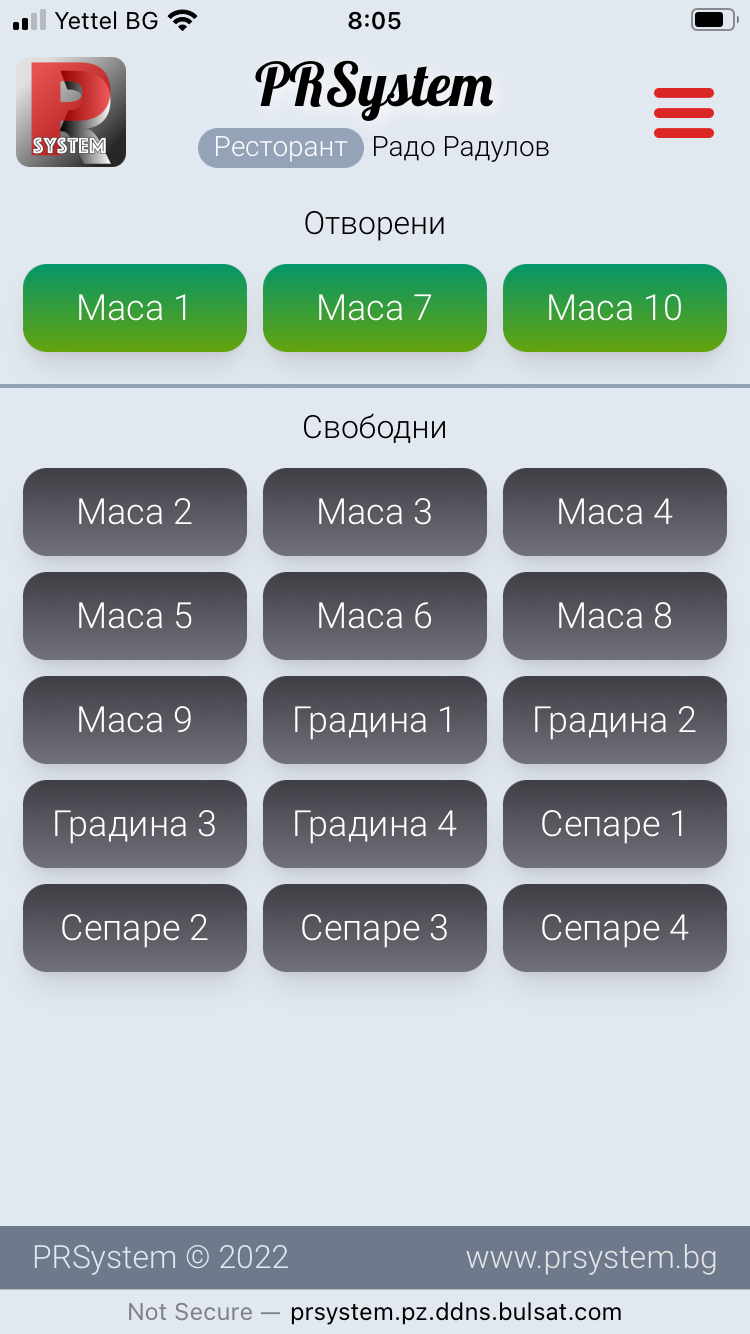The width and height of the screenshot is (750, 1334).
Task: Select Сепаре 2
Action: click(135, 928)
